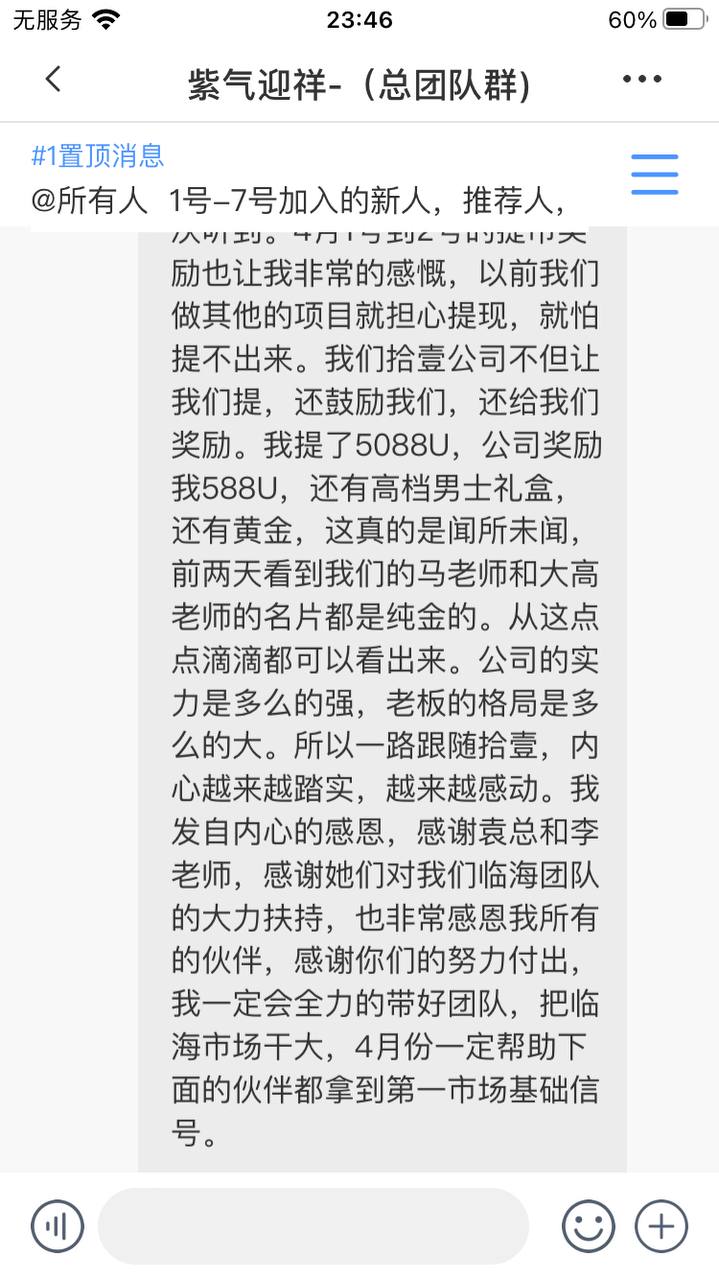Open the three-dot group options menu
719x1280 pixels.
coord(642,79)
